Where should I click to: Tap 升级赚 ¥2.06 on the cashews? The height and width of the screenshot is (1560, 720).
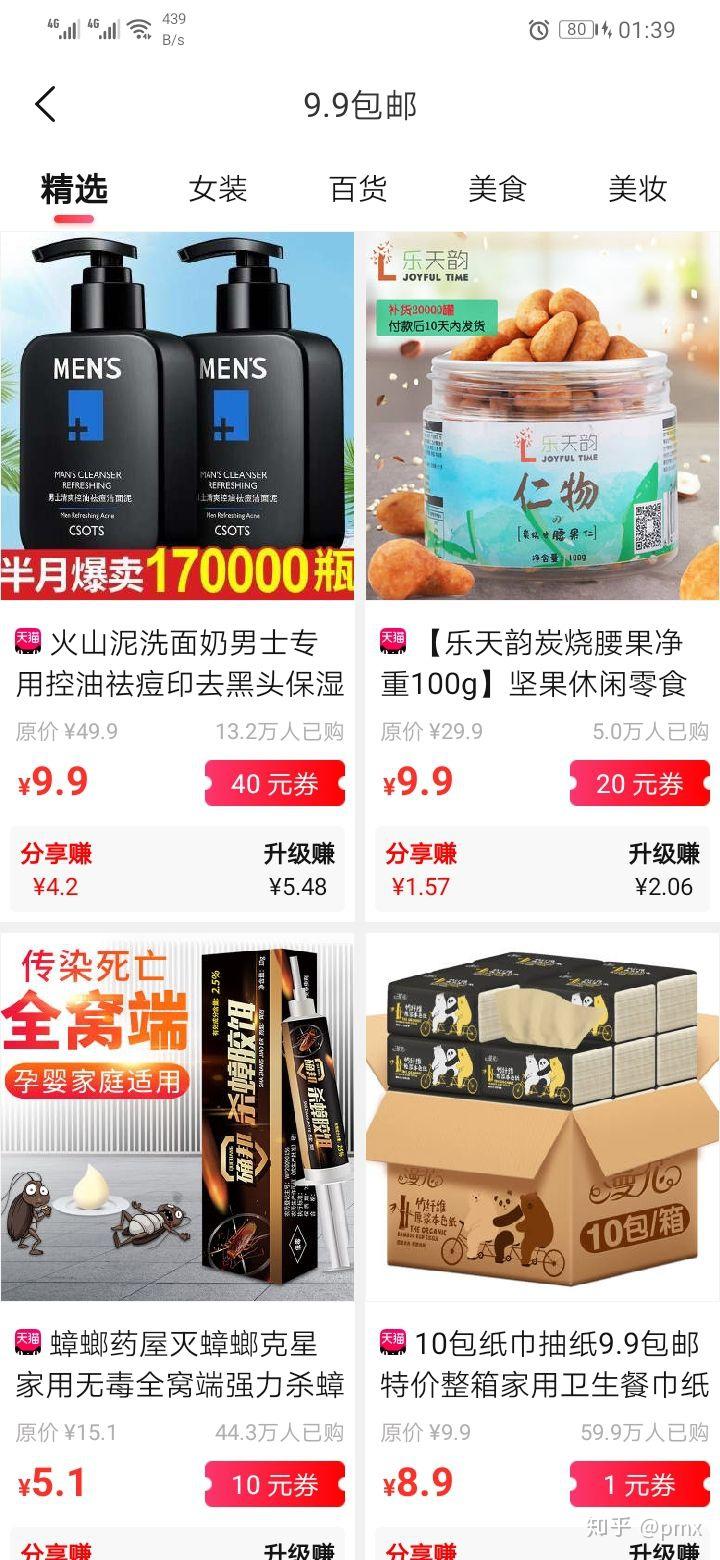[x=663, y=870]
